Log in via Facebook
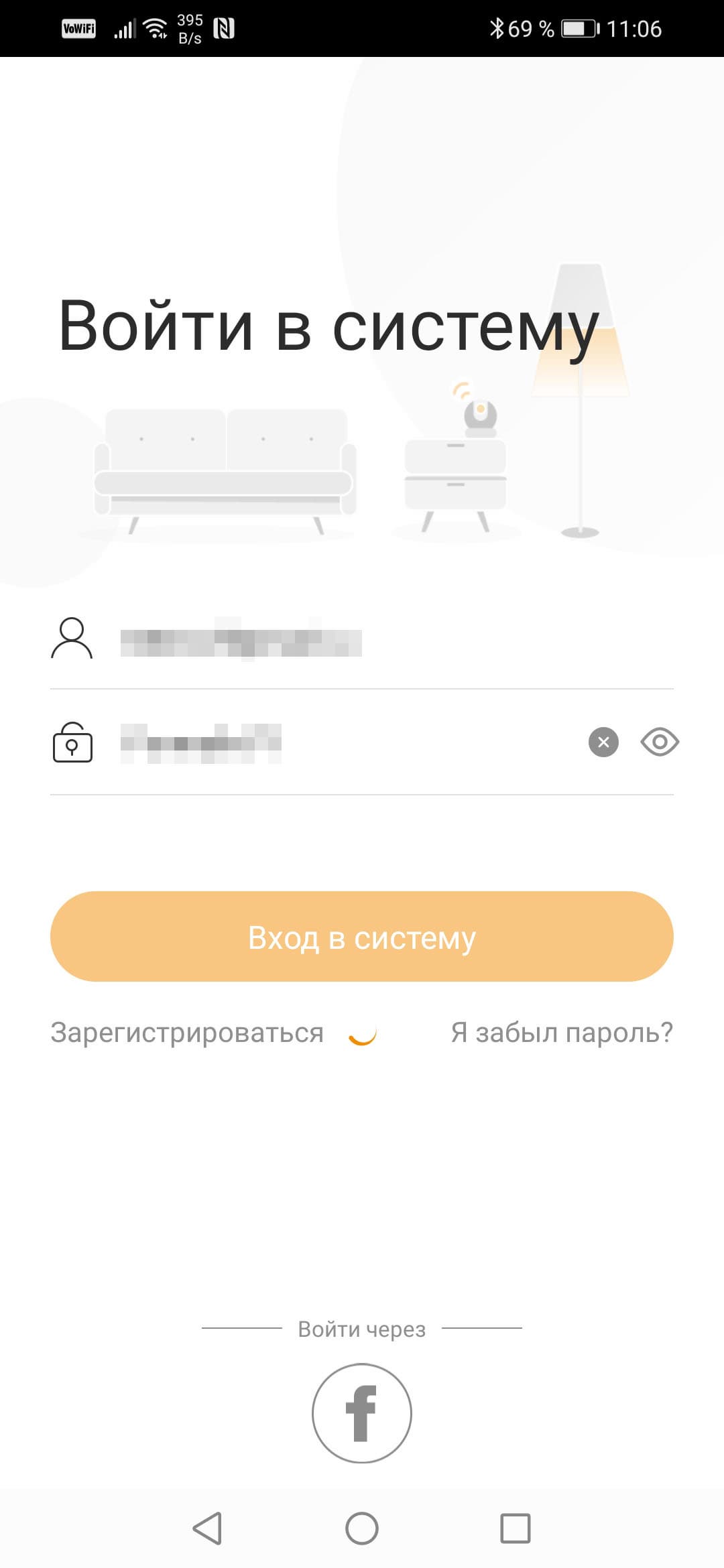 362,1413
